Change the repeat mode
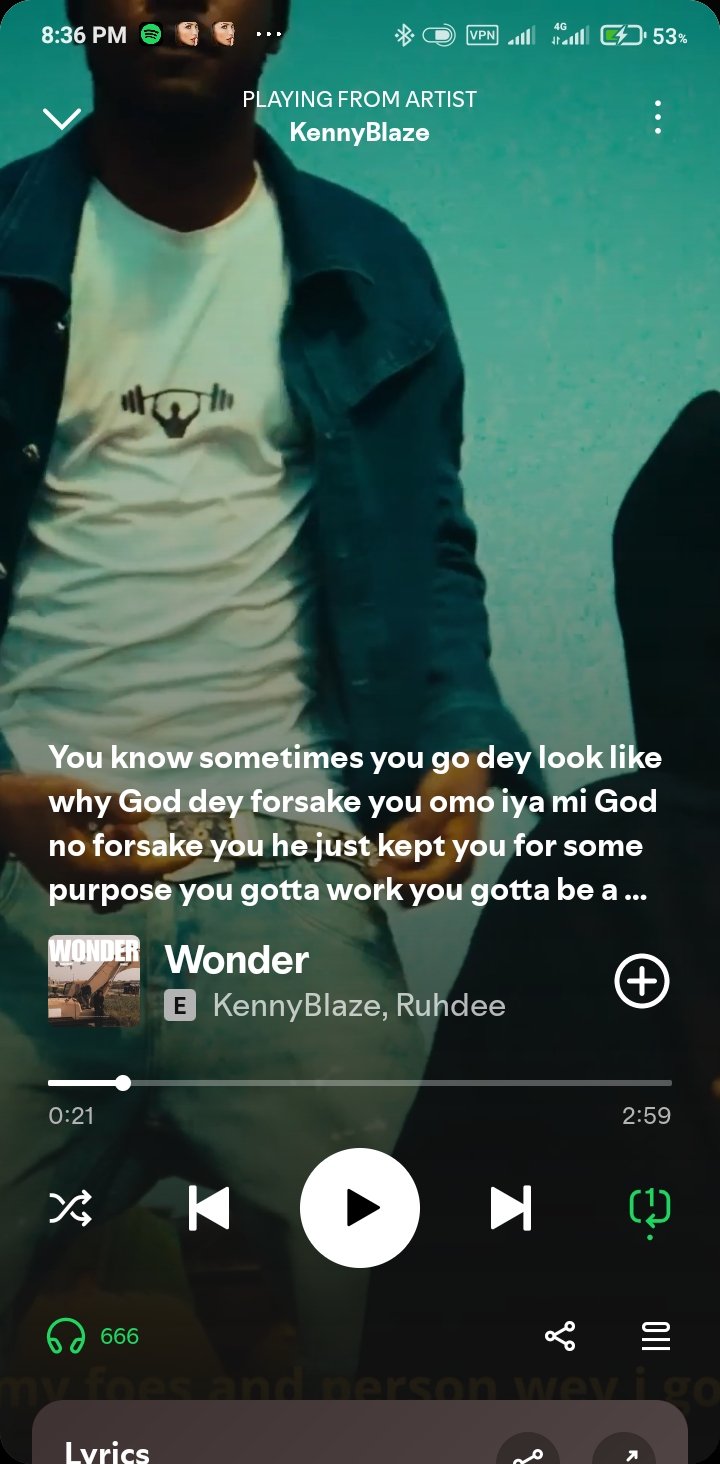This screenshot has height=1464, width=720. pyautogui.click(x=649, y=1208)
